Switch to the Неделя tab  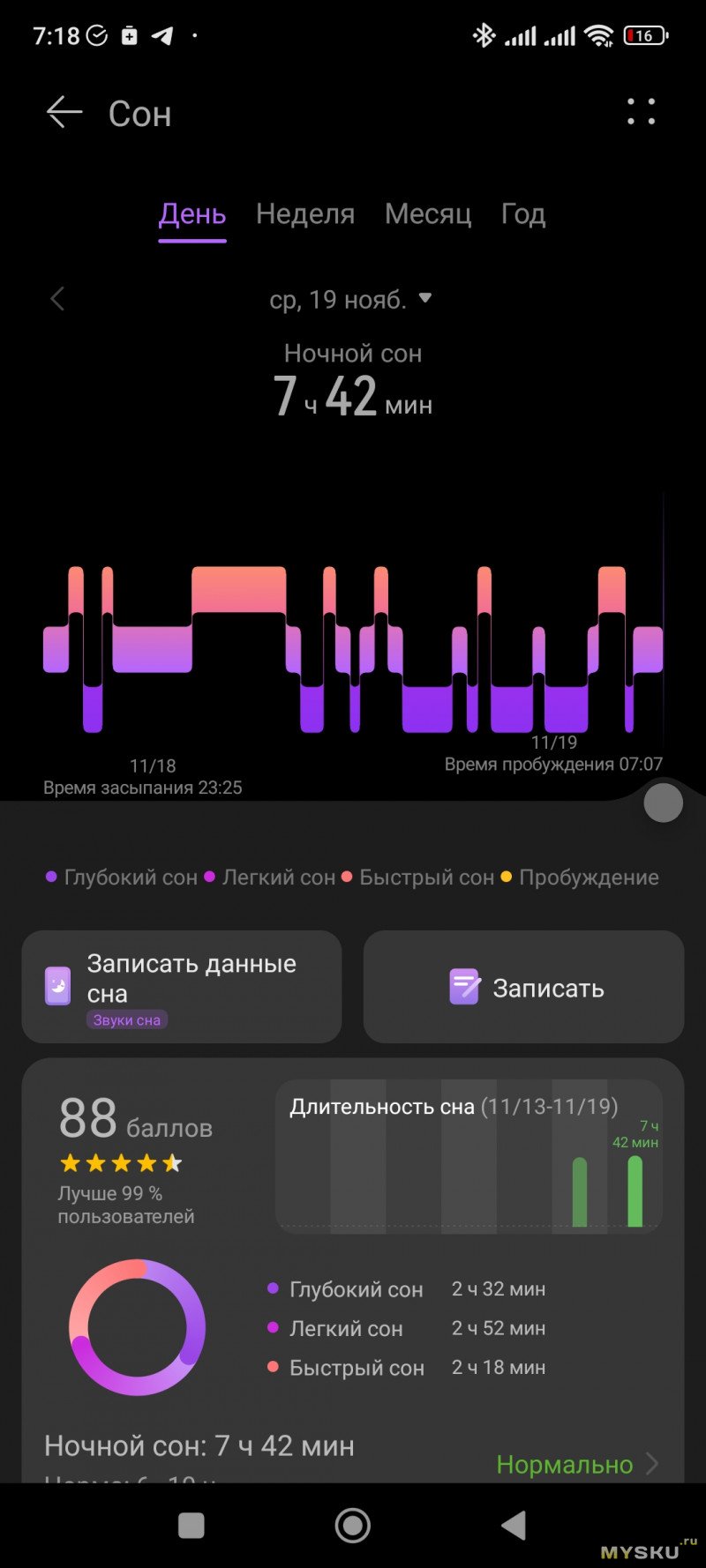click(x=305, y=214)
